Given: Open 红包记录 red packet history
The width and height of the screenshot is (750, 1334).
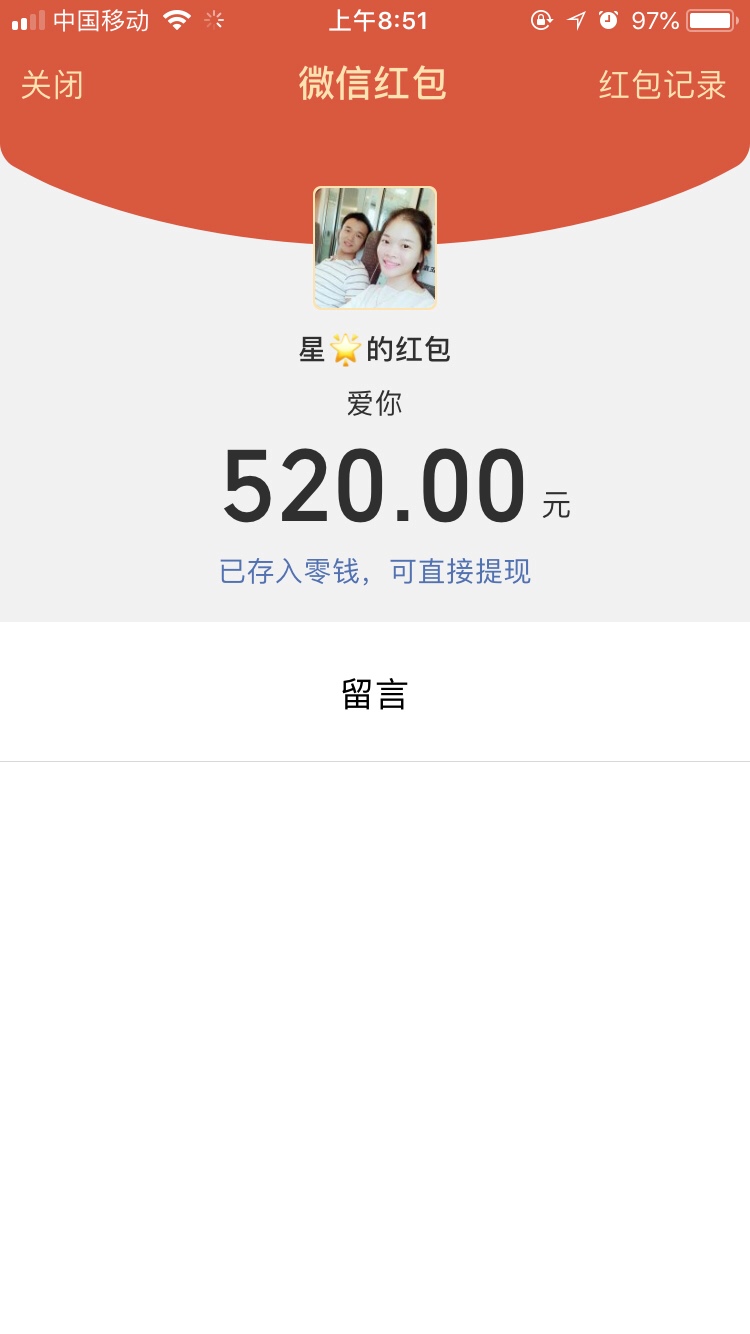Looking at the screenshot, I should point(662,85).
